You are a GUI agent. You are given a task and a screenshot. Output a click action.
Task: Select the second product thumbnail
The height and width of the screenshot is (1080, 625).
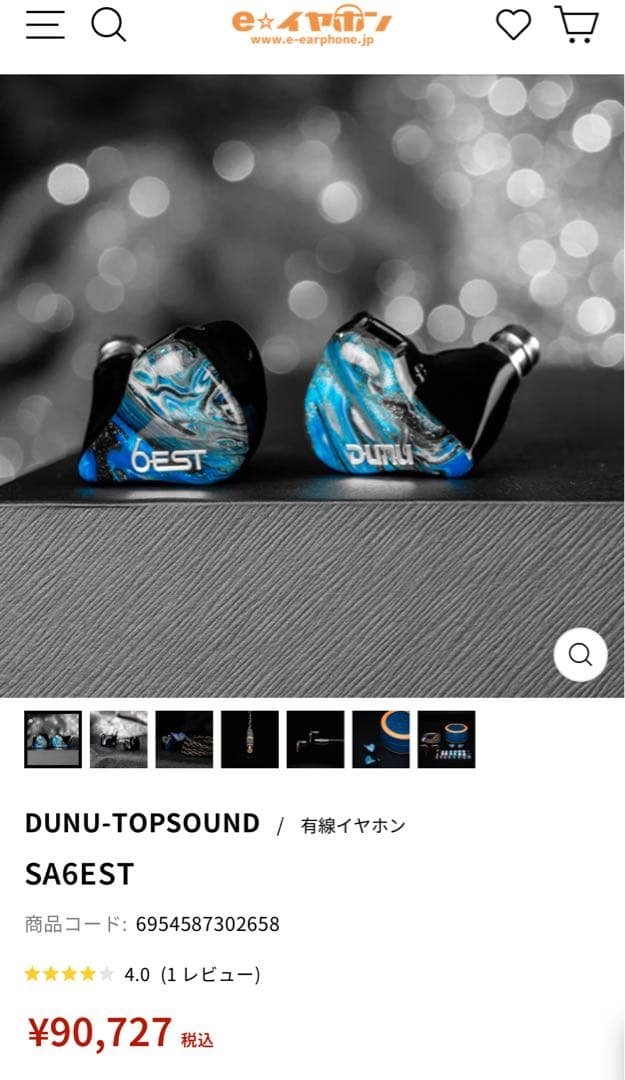[118, 739]
